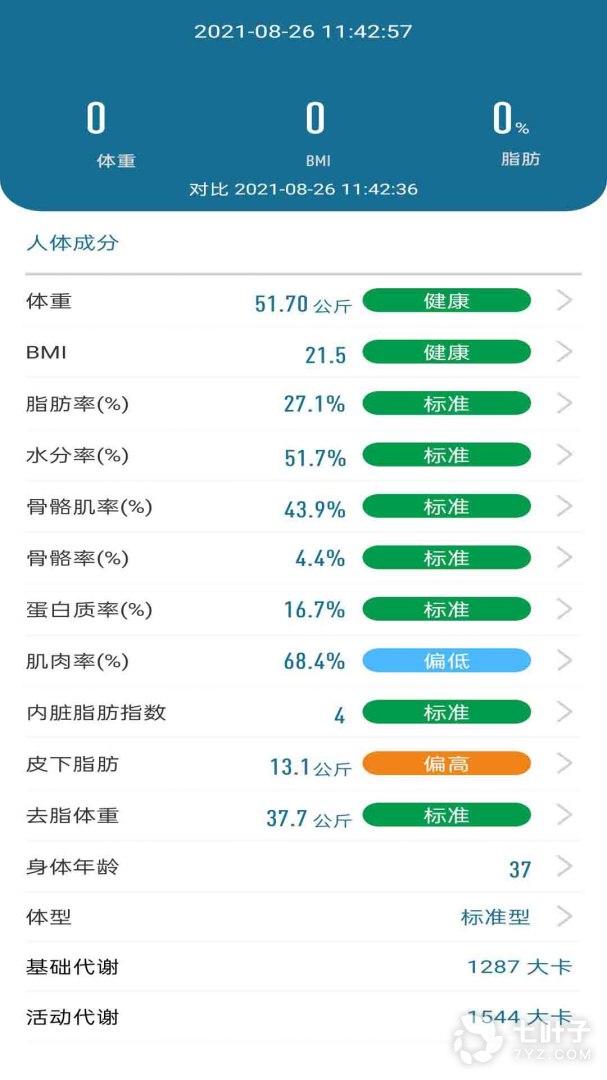Open 皮下脂肪 row marked 偏高
The image size is (607, 1080).
(x=303, y=763)
